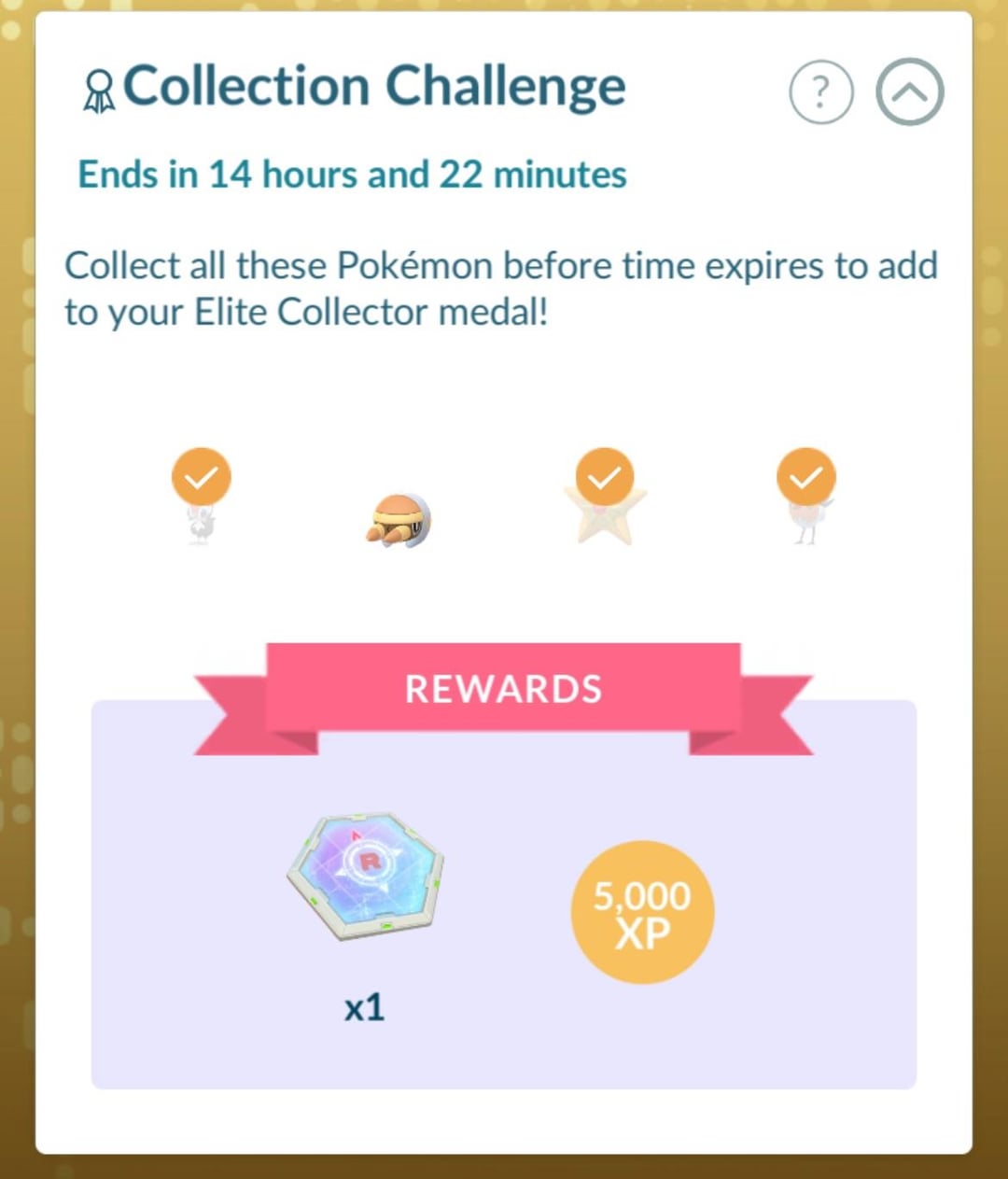Tap the uncaught Dwebble in the collection
Viewport: 1008px width, 1179px height.
[x=399, y=520]
